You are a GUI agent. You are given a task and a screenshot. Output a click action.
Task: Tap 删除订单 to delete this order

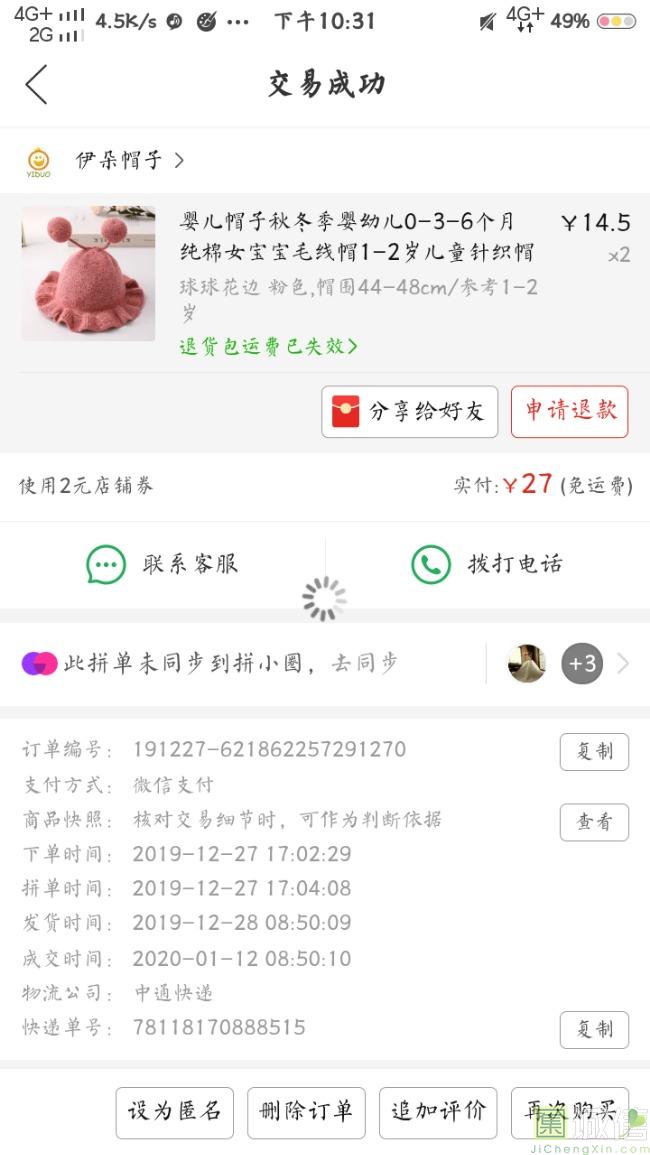tap(306, 1112)
